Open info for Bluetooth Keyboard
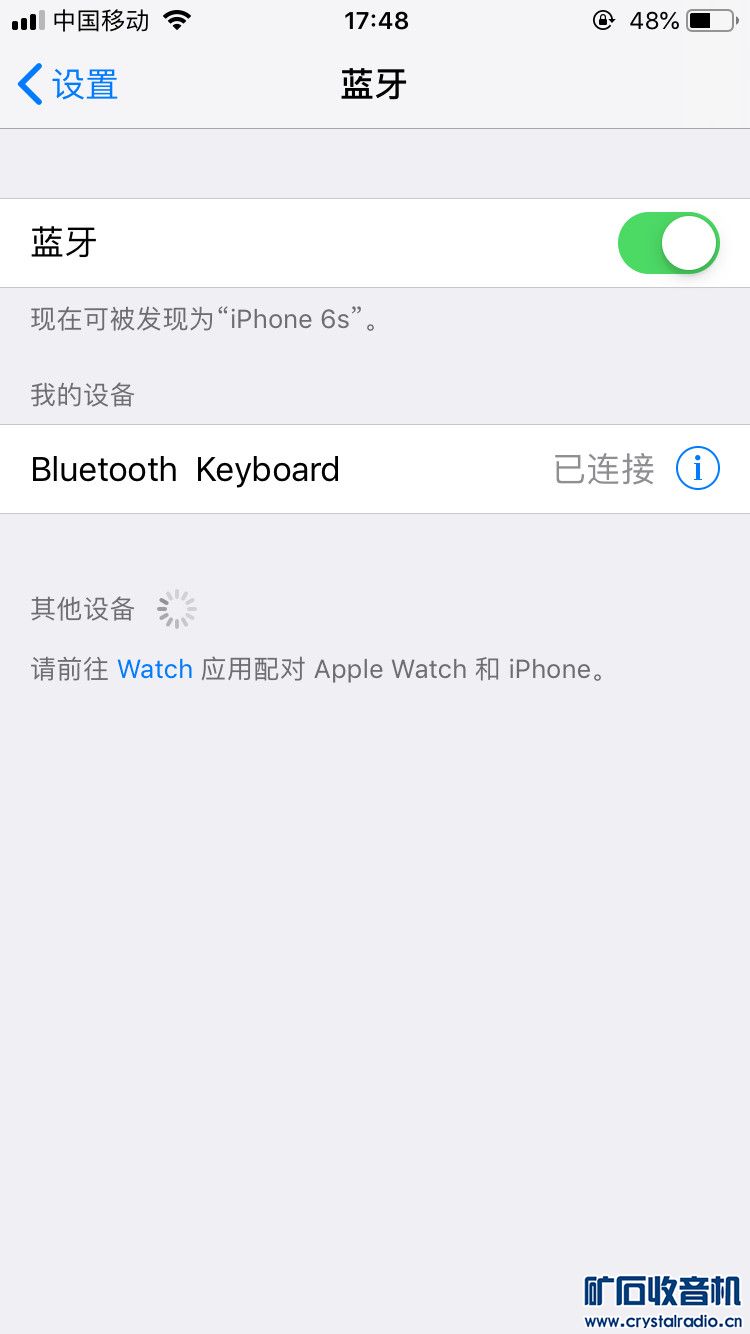 point(697,469)
